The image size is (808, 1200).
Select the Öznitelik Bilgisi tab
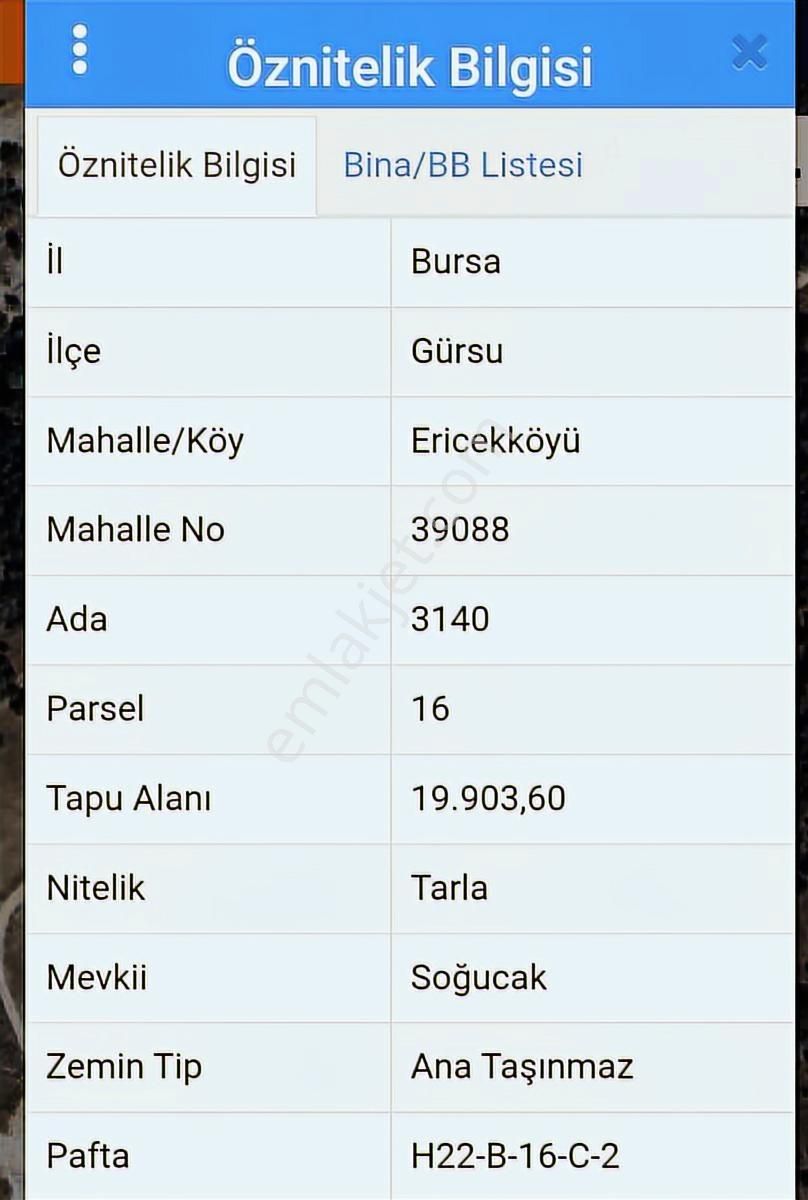point(177,164)
